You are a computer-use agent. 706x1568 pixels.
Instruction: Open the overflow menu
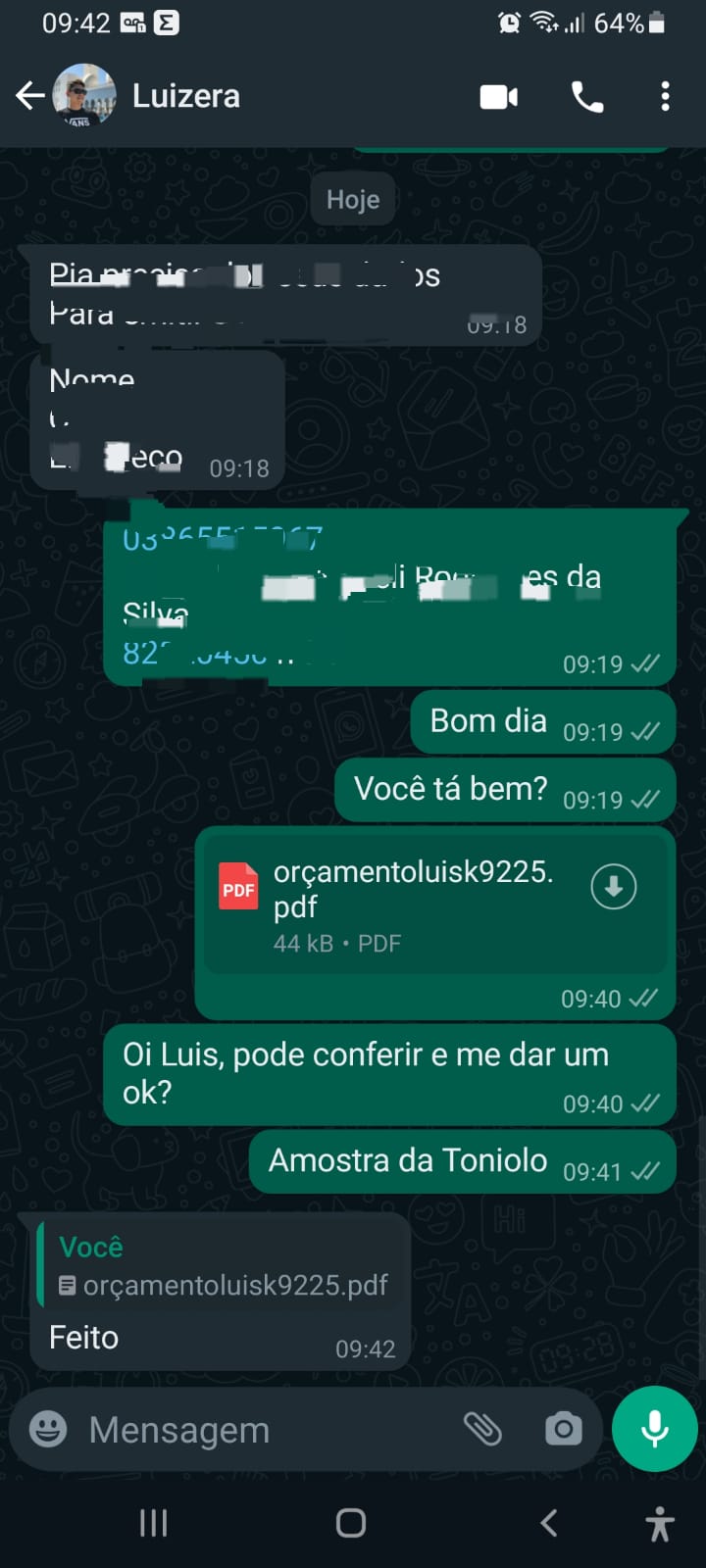coord(665,97)
